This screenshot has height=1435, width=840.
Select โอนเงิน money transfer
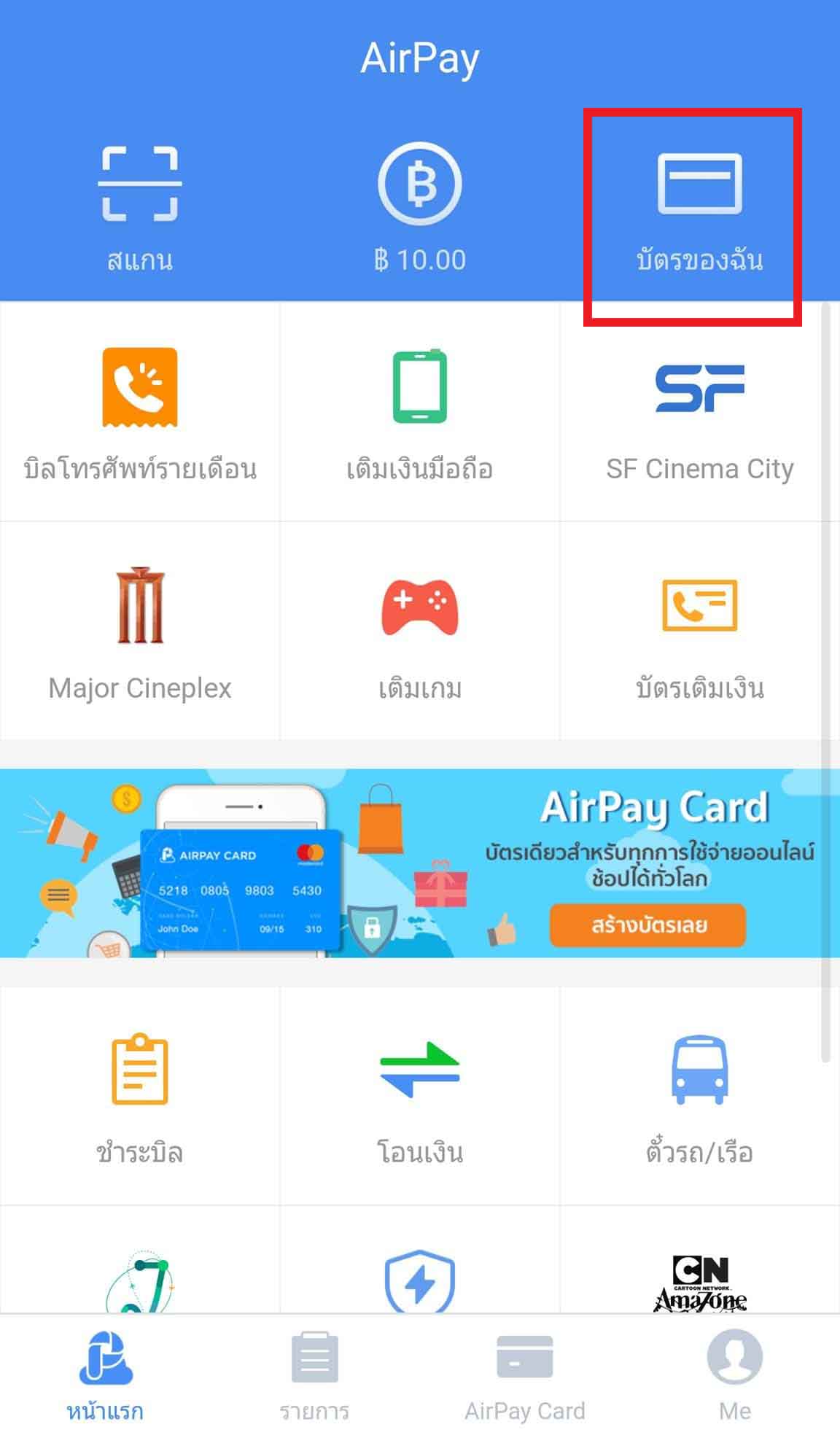point(419,1096)
